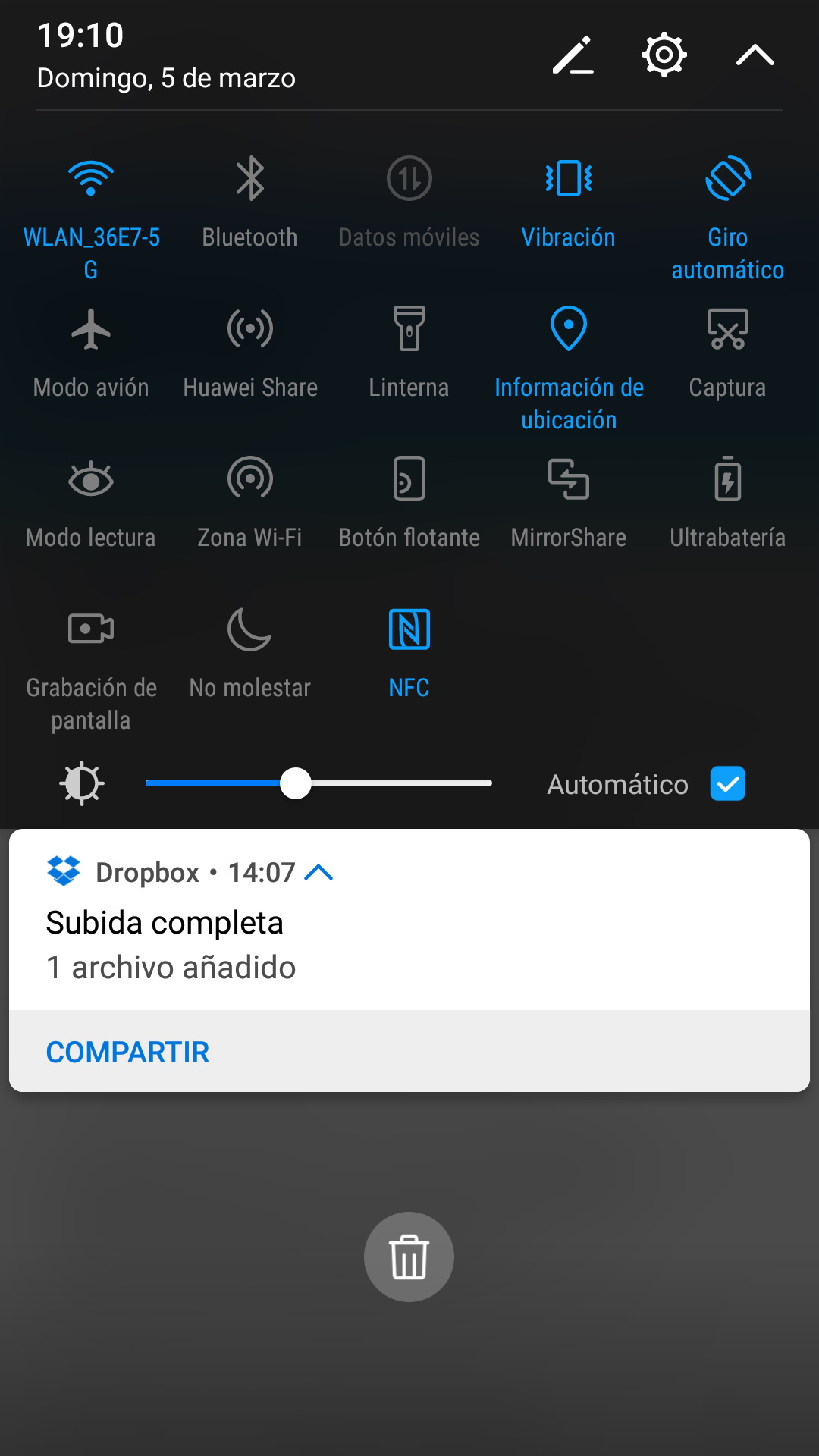Turn off NFC
Image resolution: width=819 pixels, height=1456 pixels.
409,630
